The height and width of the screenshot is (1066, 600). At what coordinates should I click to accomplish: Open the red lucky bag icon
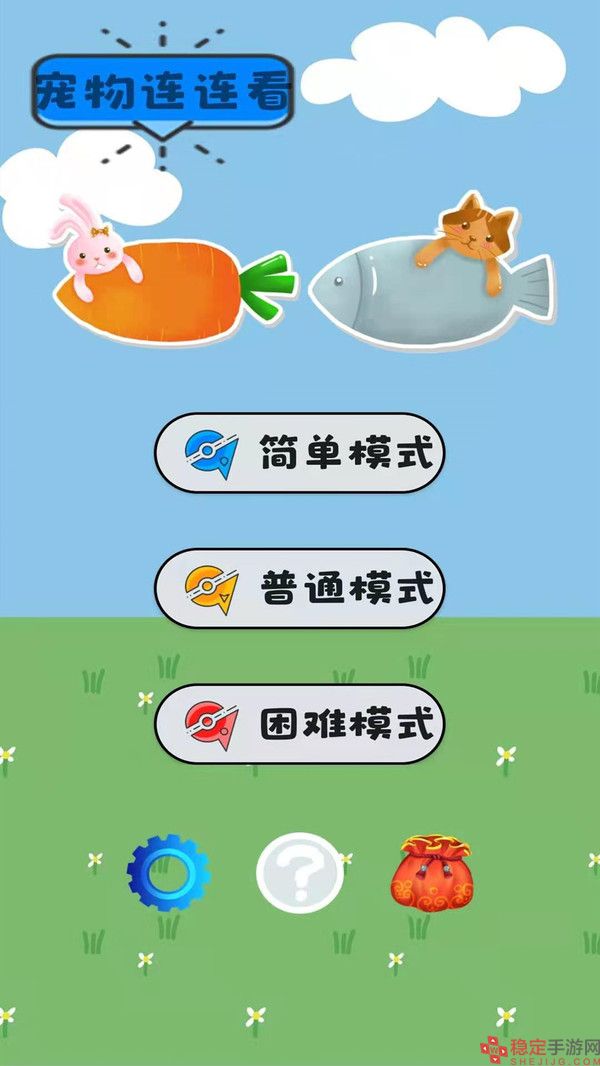[430, 872]
